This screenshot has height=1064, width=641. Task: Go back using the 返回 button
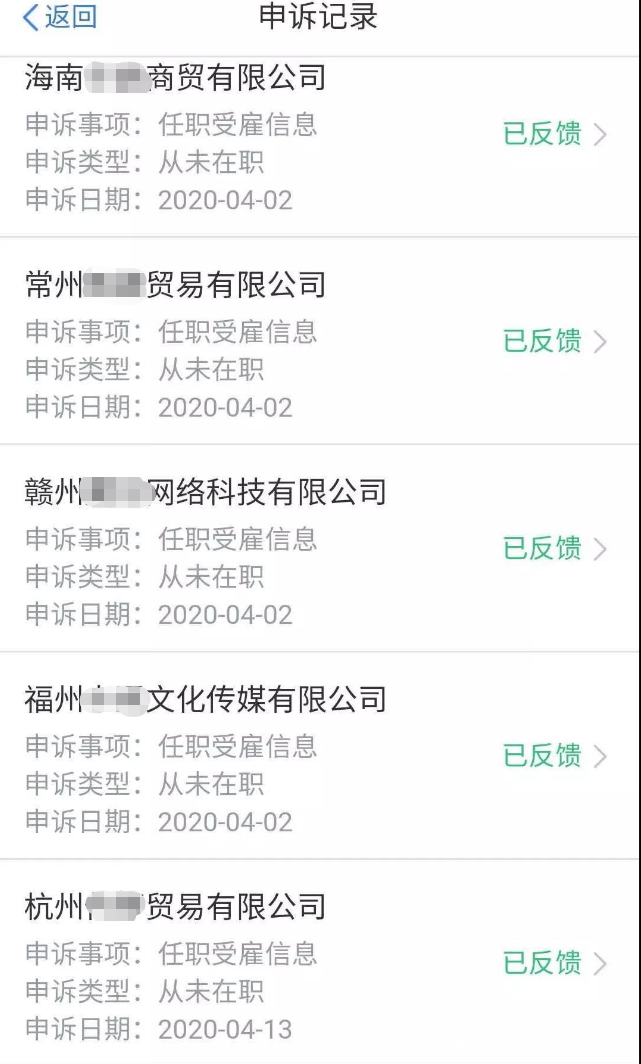click(x=60, y=17)
